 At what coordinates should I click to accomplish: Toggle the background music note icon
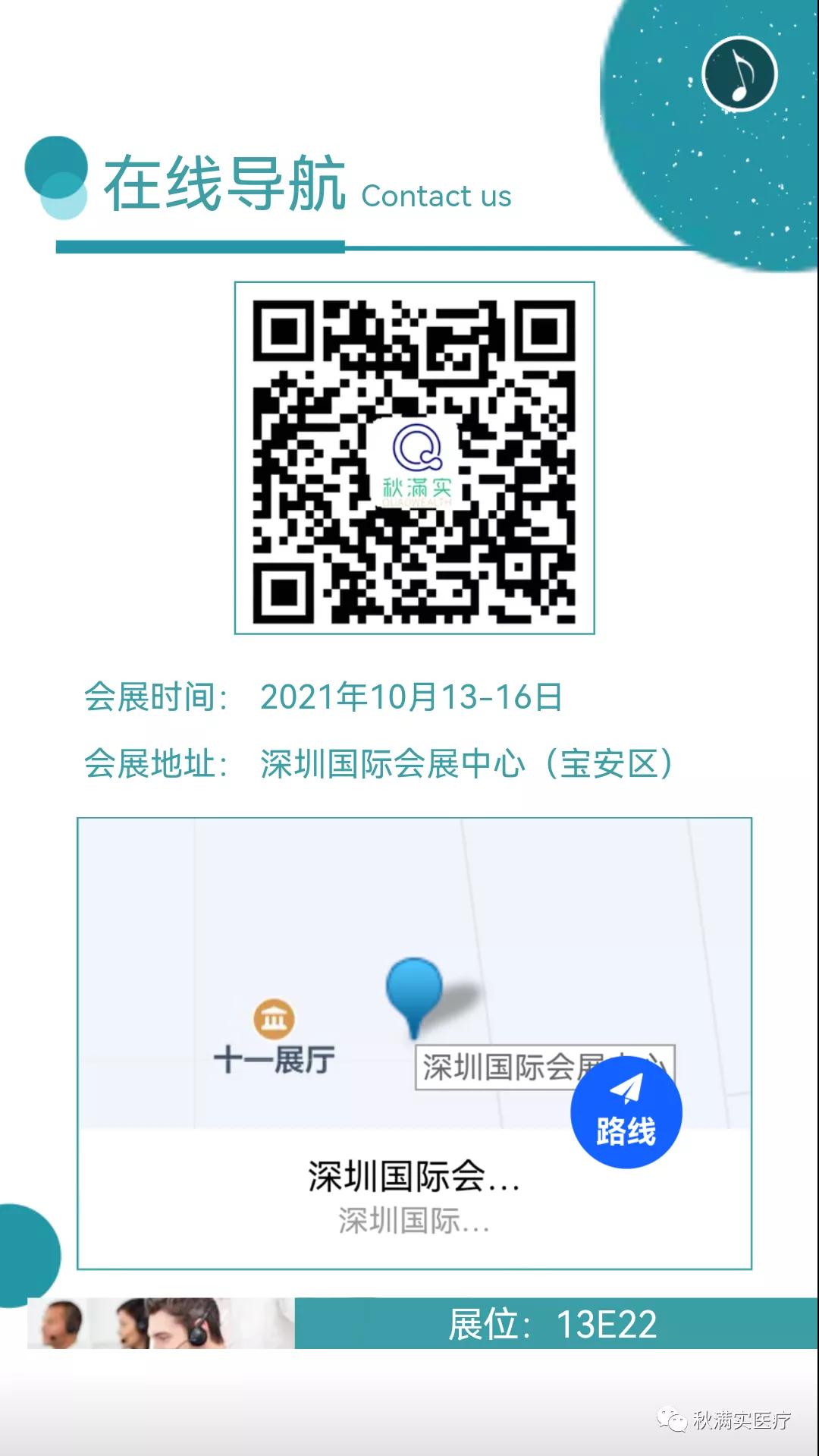[x=739, y=74]
